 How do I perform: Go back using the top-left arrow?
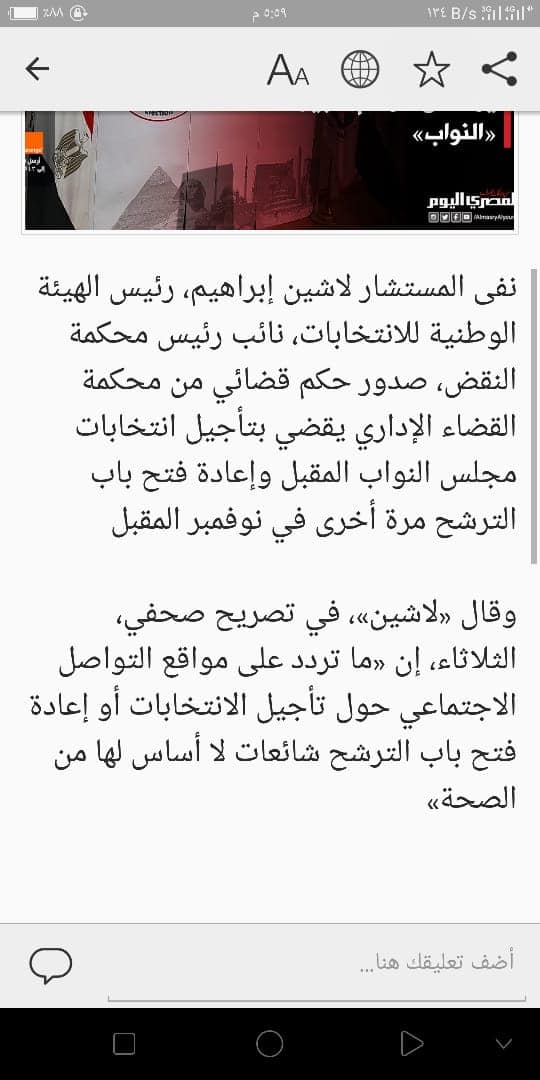pyautogui.click(x=37, y=68)
